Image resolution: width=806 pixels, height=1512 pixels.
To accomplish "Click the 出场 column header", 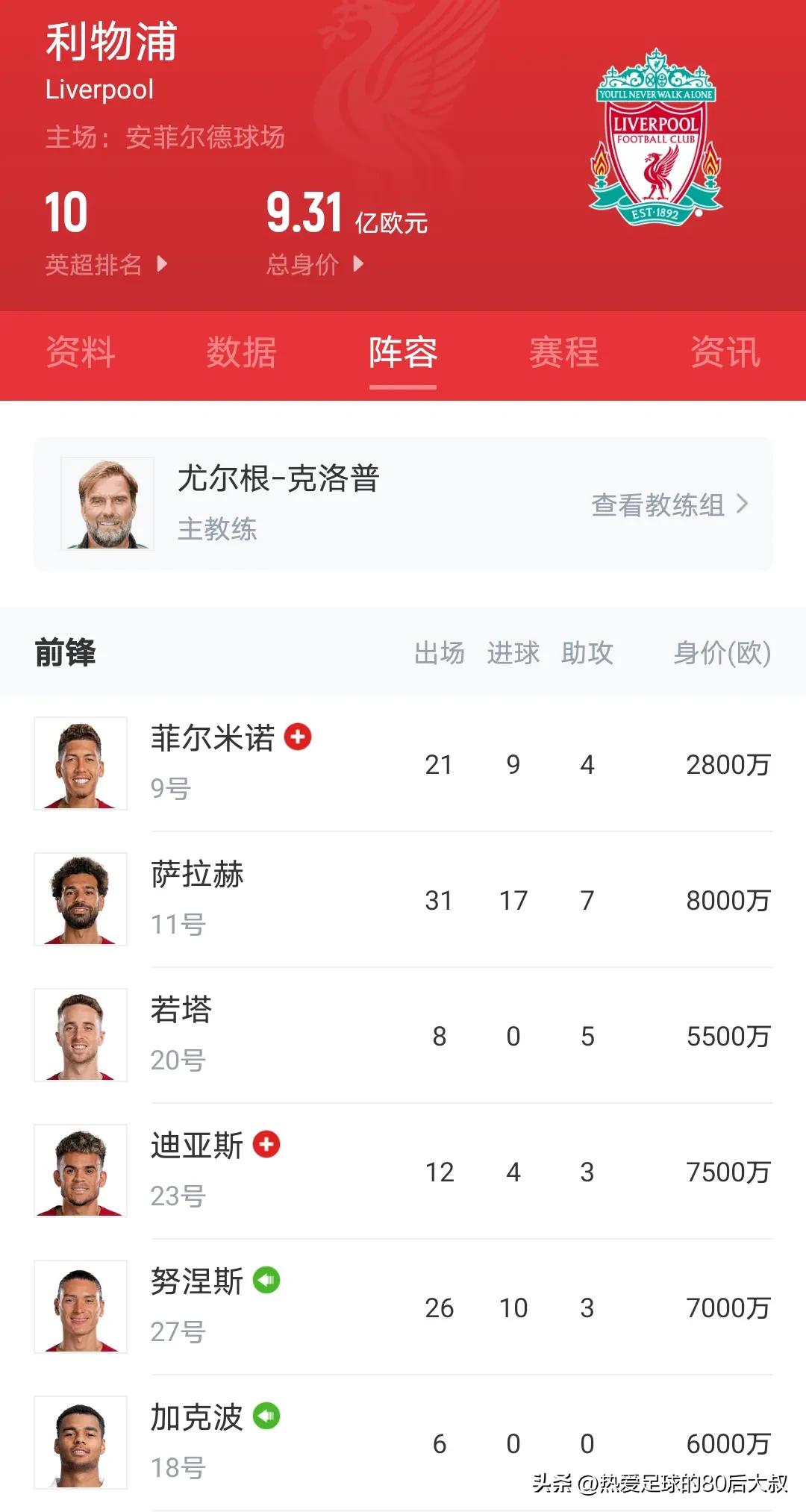I will pos(440,652).
